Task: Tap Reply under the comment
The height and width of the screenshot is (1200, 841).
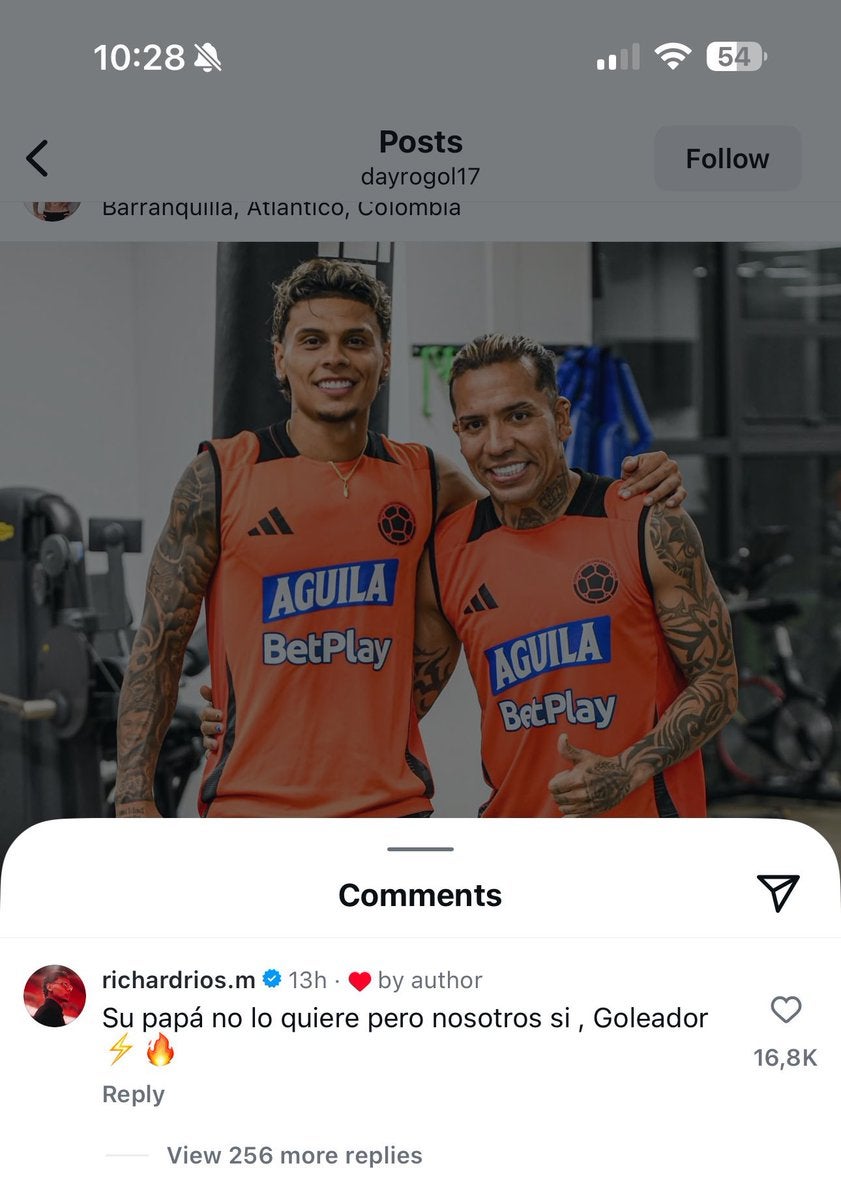Action: click(x=133, y=1094)
